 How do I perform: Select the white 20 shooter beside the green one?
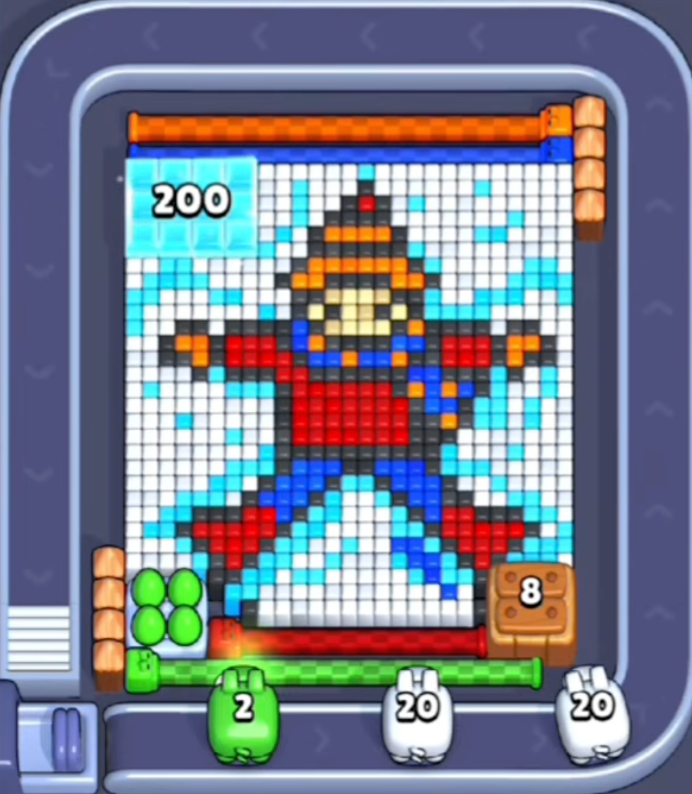[416, 710]
